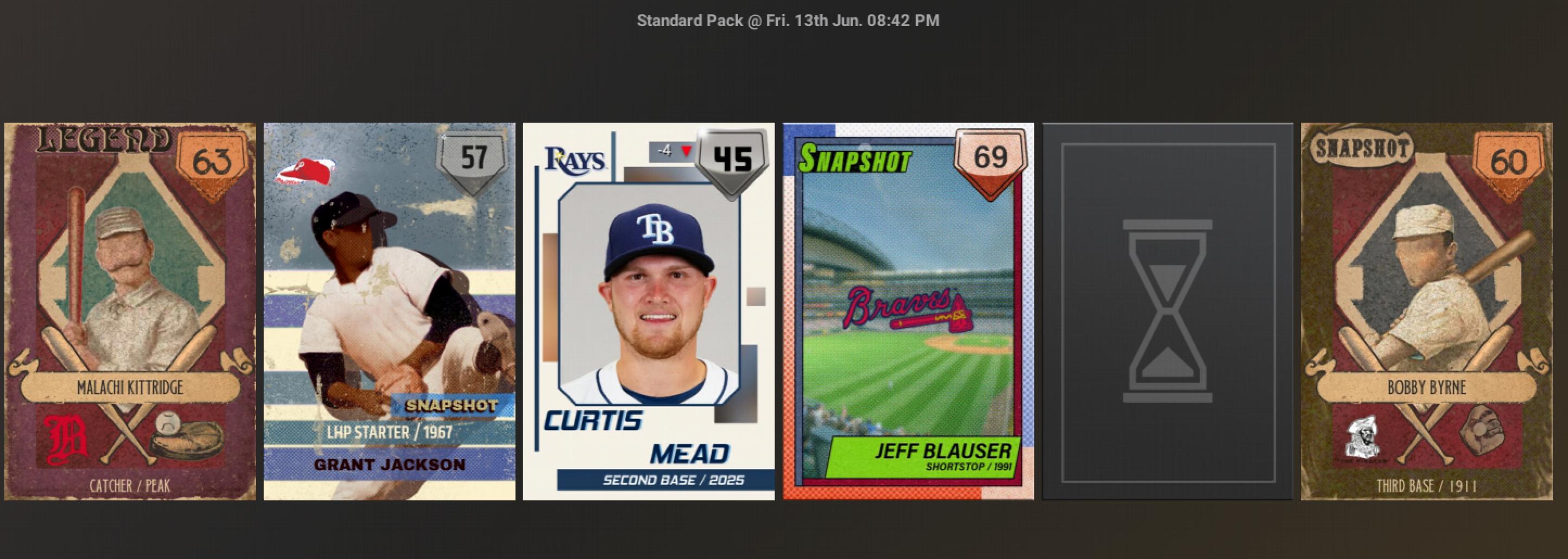
Task: Open the Bobby Byrne Third Base card
Action: coord(1426,311)
